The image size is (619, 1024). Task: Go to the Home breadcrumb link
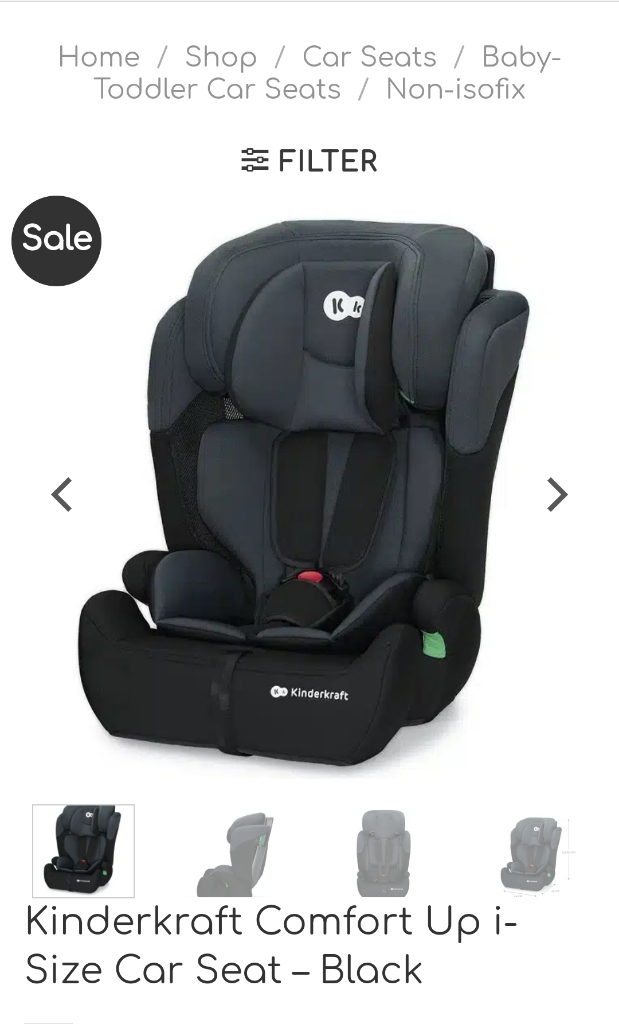(x=99, y=57)
